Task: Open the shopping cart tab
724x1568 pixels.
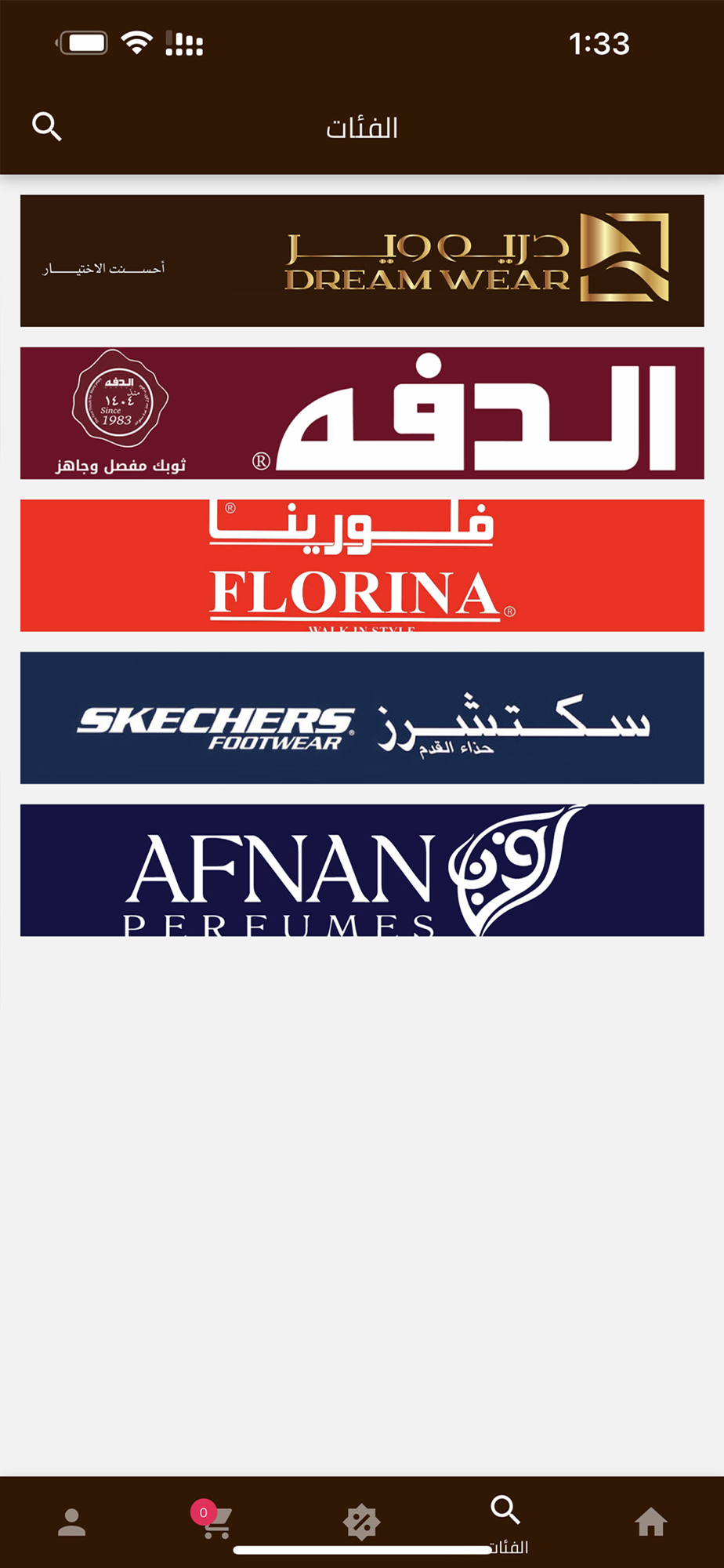Action: click(x=213, y=1521)
